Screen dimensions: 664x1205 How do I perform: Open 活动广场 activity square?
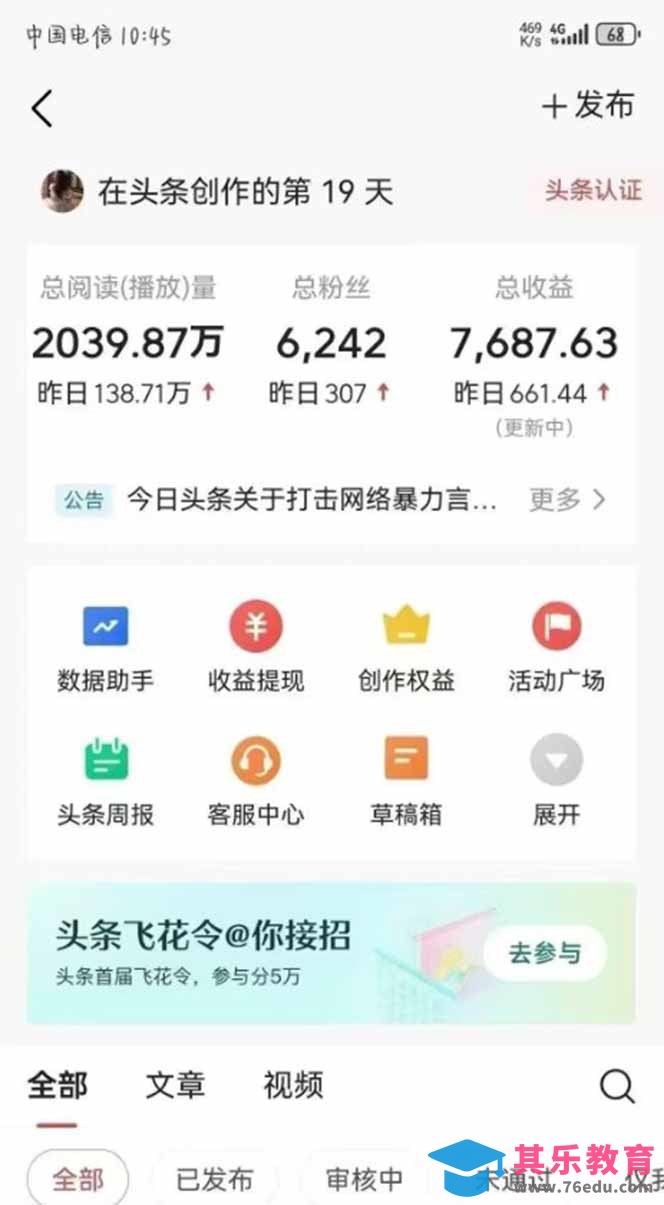pos(556,649)
